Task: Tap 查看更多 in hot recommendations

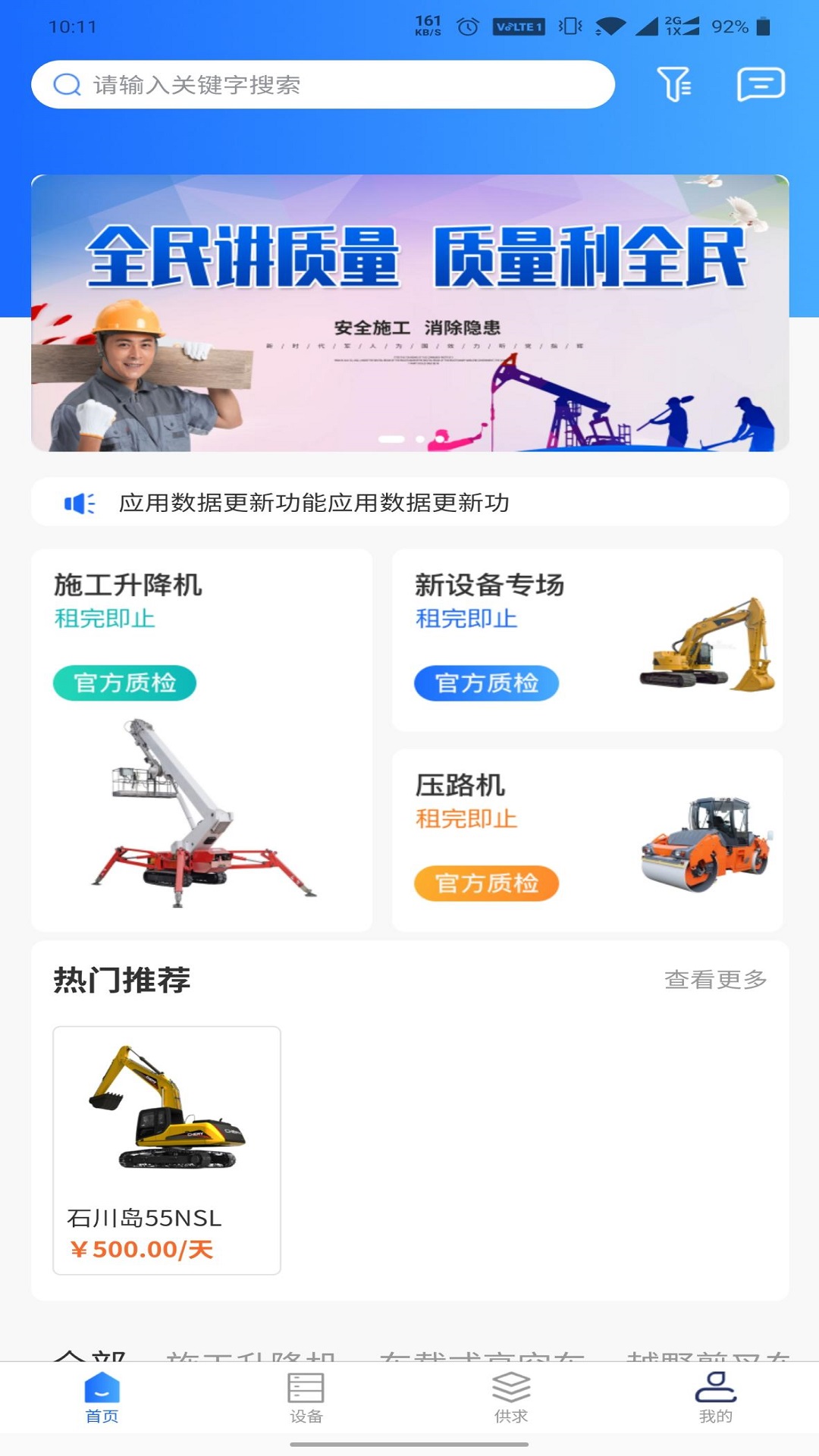Action: (715, 979)
